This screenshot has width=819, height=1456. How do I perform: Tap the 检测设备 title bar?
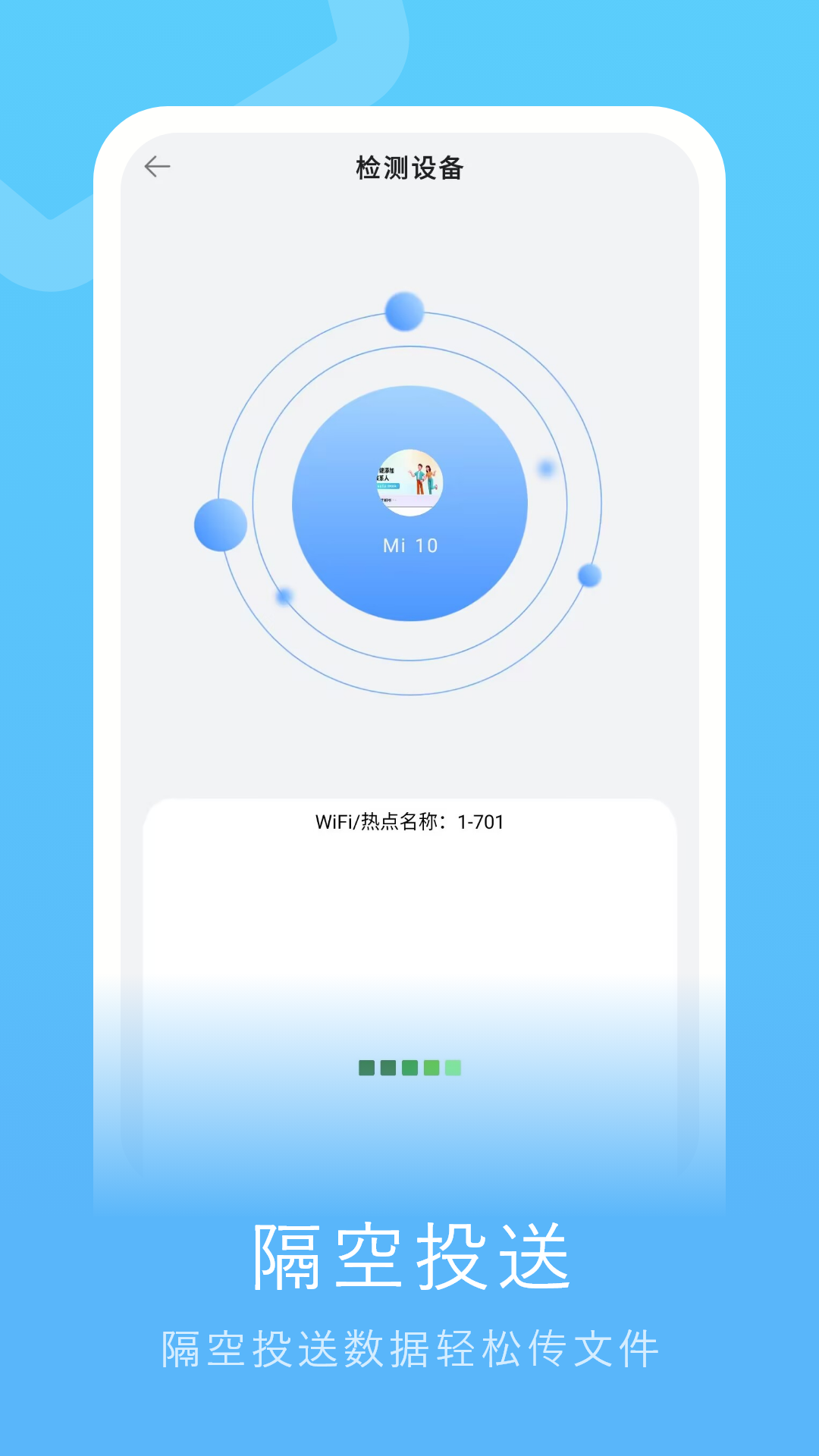pyautogui.click(x=409, y=165)
